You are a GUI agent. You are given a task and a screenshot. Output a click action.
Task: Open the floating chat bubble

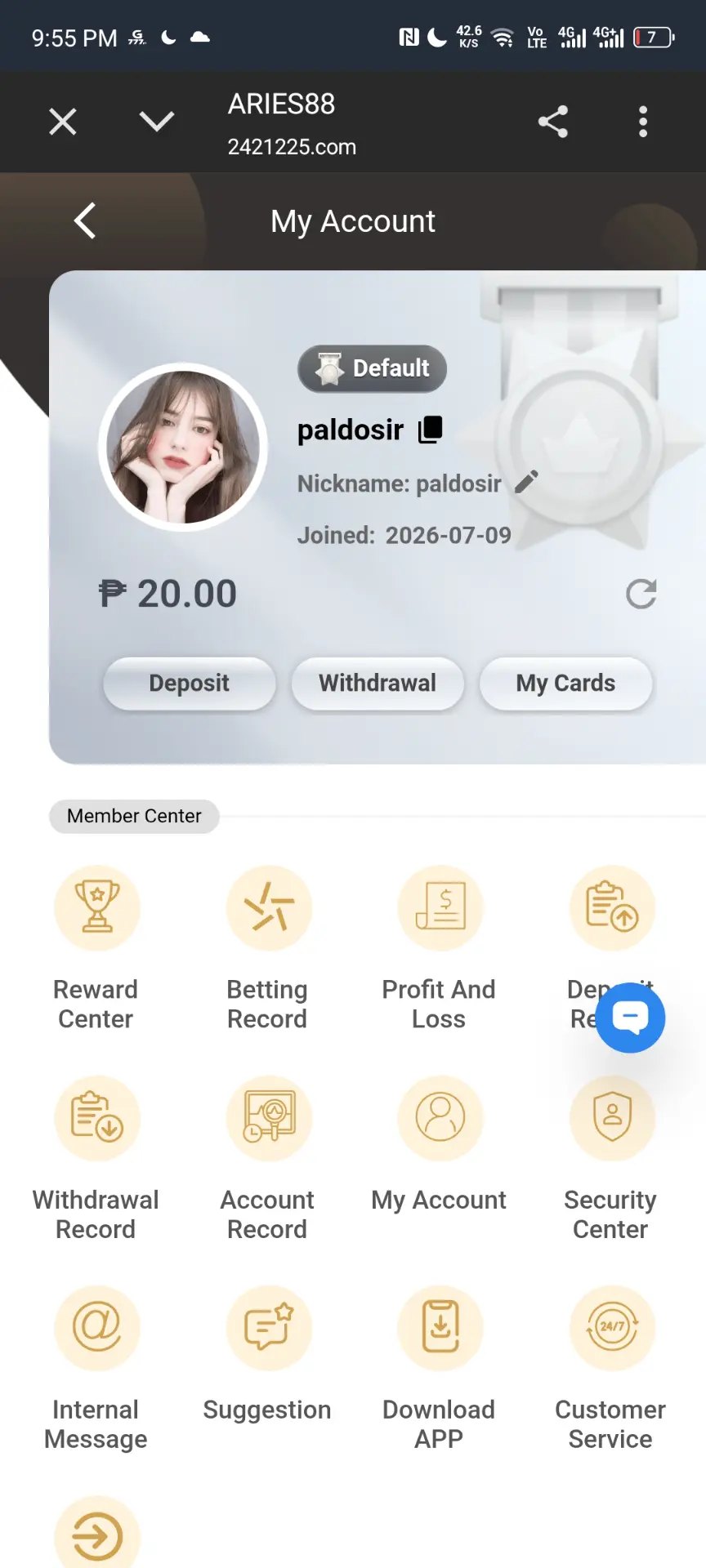pos(630,1018)
